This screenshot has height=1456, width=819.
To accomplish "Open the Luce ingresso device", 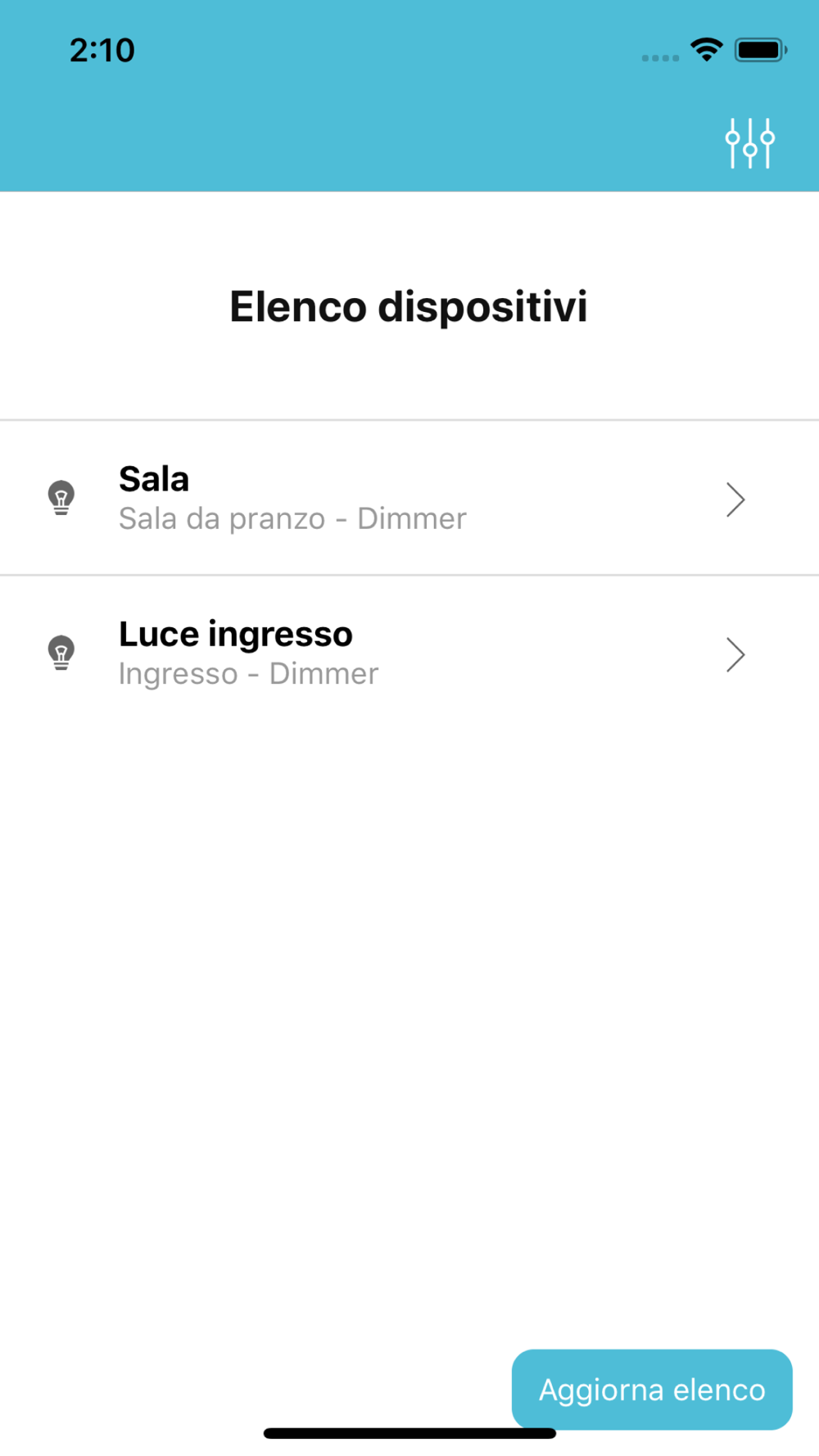I will 409,653.
